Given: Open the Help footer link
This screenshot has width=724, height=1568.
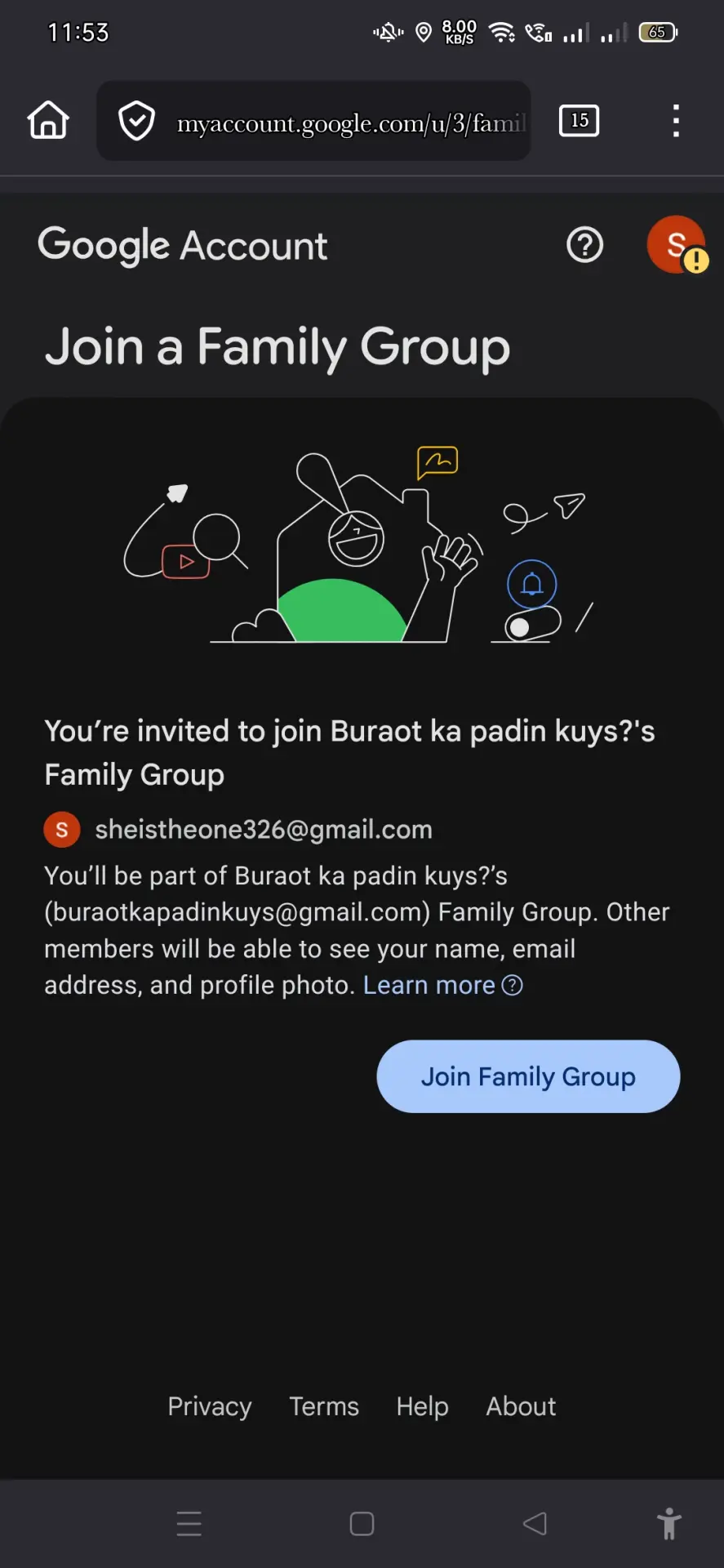Looking at the screenshot, I should coord(422,1406).
